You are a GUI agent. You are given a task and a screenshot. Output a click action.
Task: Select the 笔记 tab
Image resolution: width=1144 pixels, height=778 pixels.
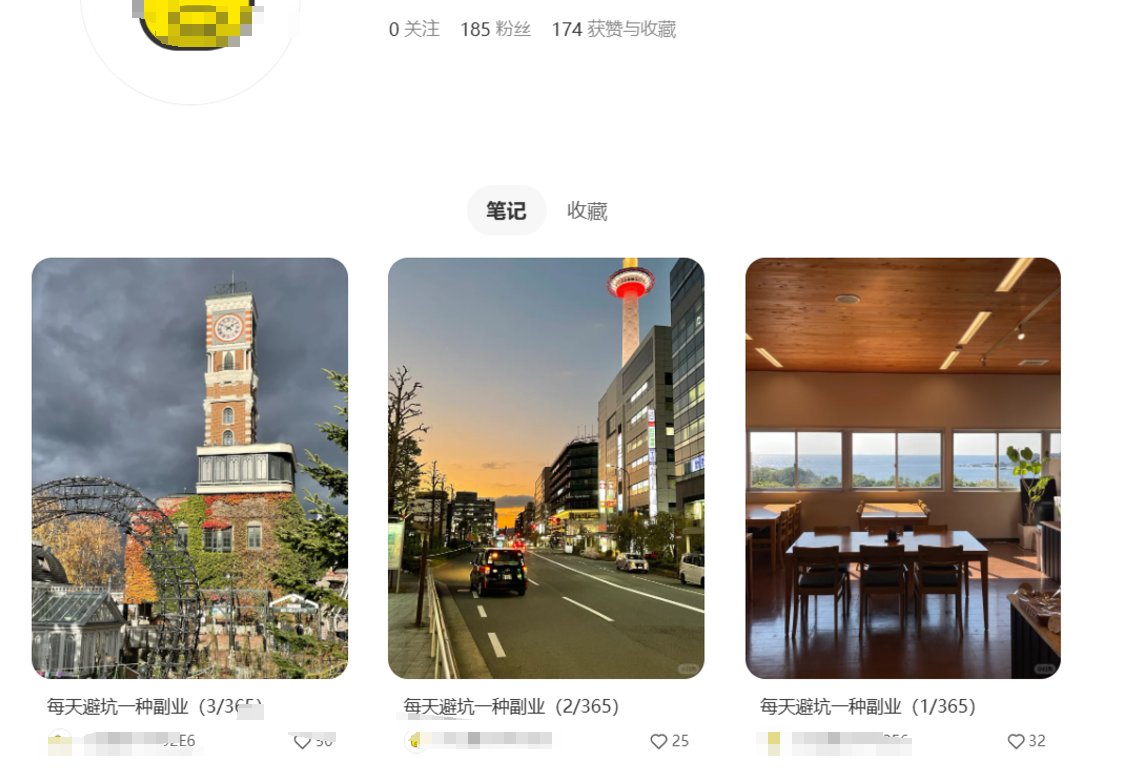506,211
